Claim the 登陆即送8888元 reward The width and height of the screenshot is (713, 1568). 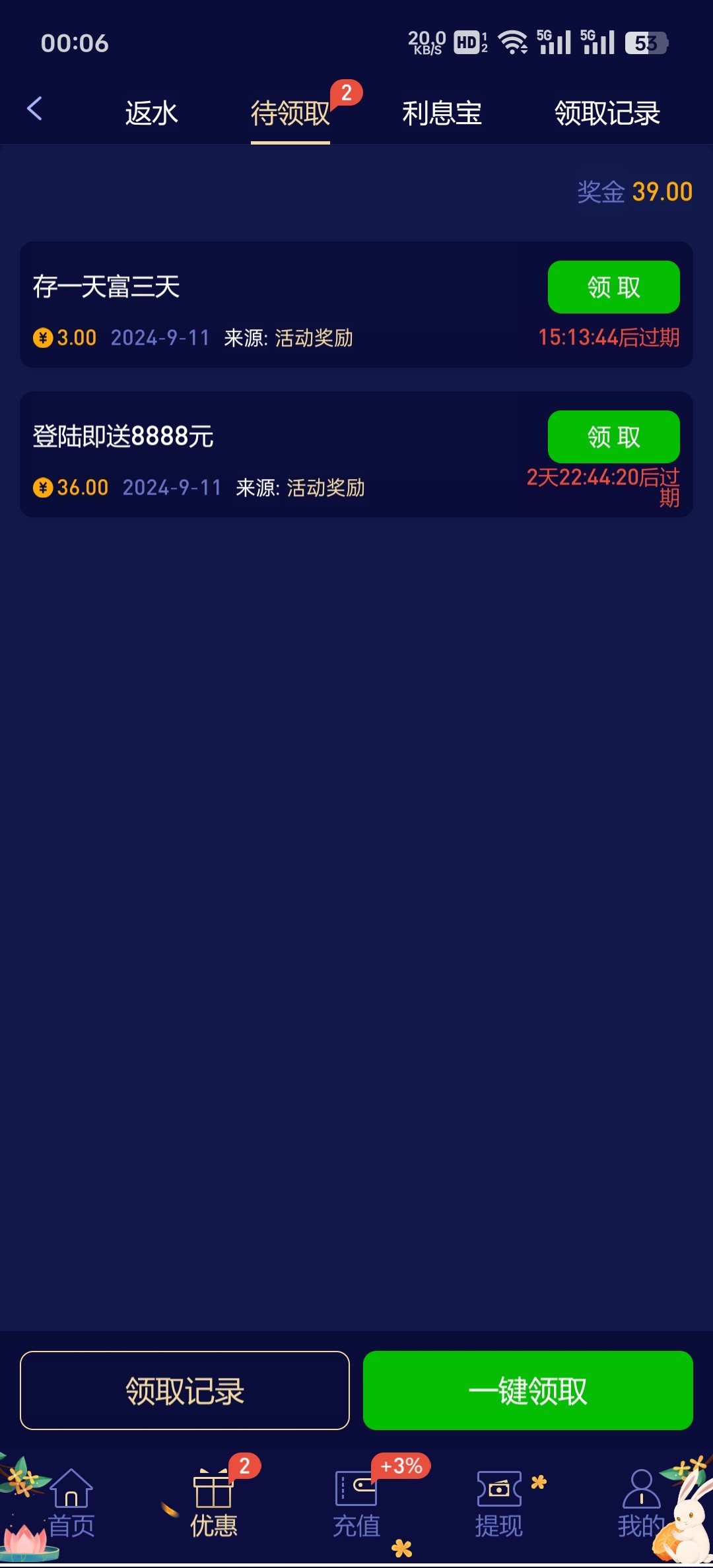[x=613, y=437]
